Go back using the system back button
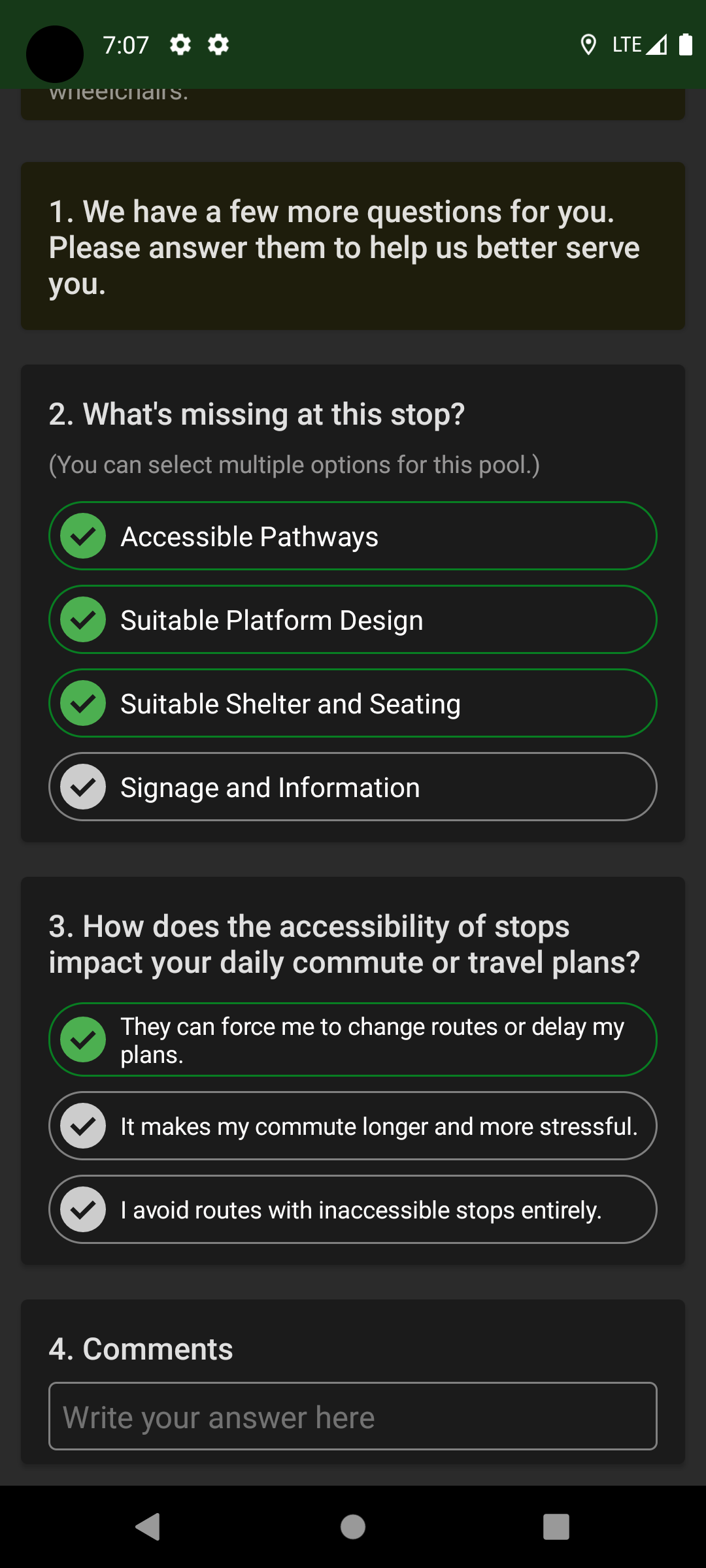 point(148,1527)
